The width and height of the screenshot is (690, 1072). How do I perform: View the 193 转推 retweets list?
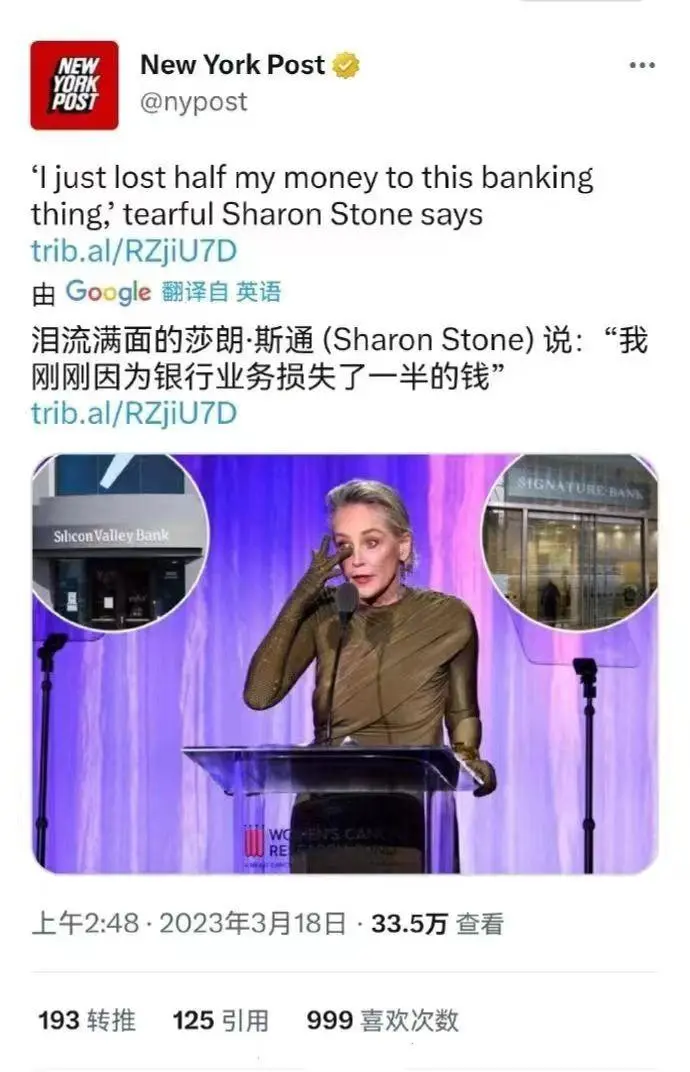coord(87,1020)
